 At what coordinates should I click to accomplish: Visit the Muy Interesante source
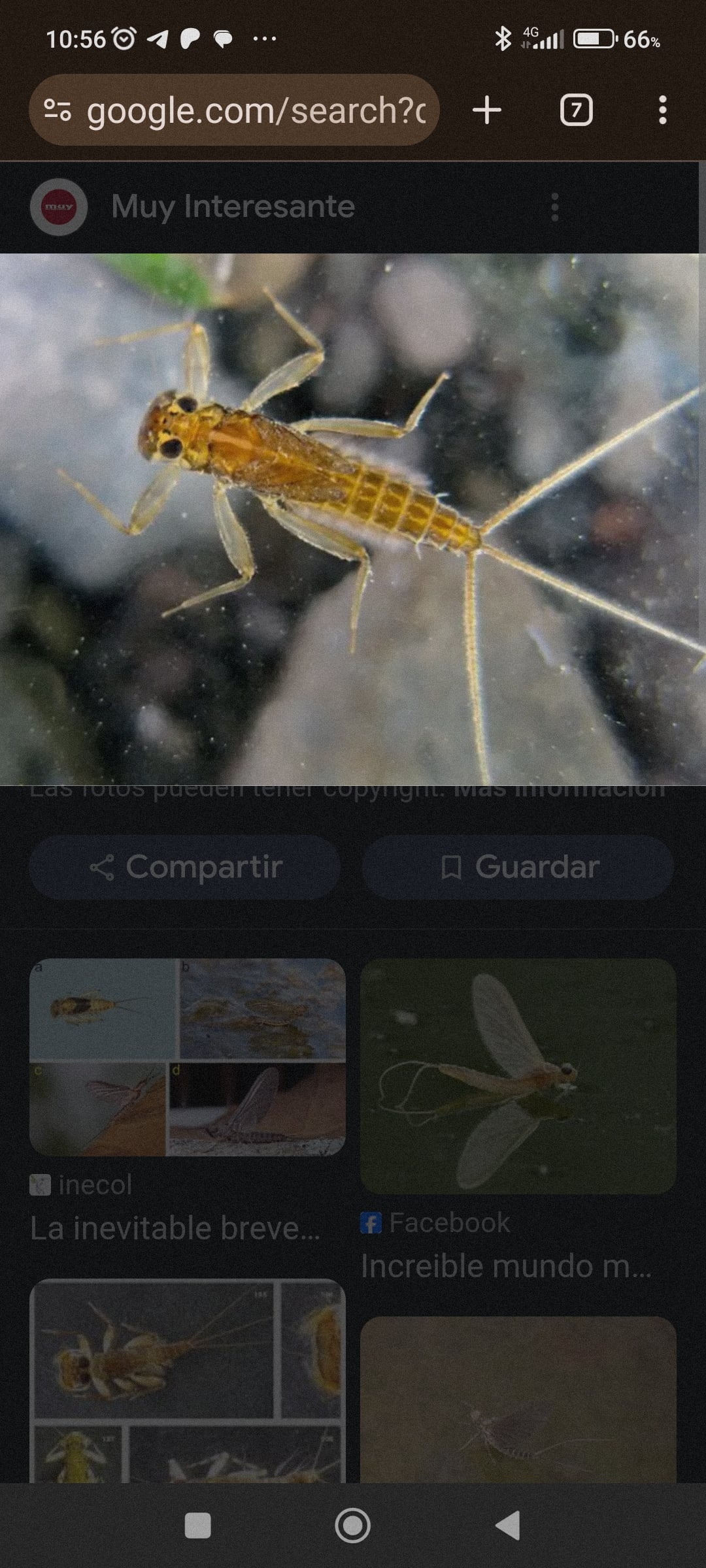point(233,206)
